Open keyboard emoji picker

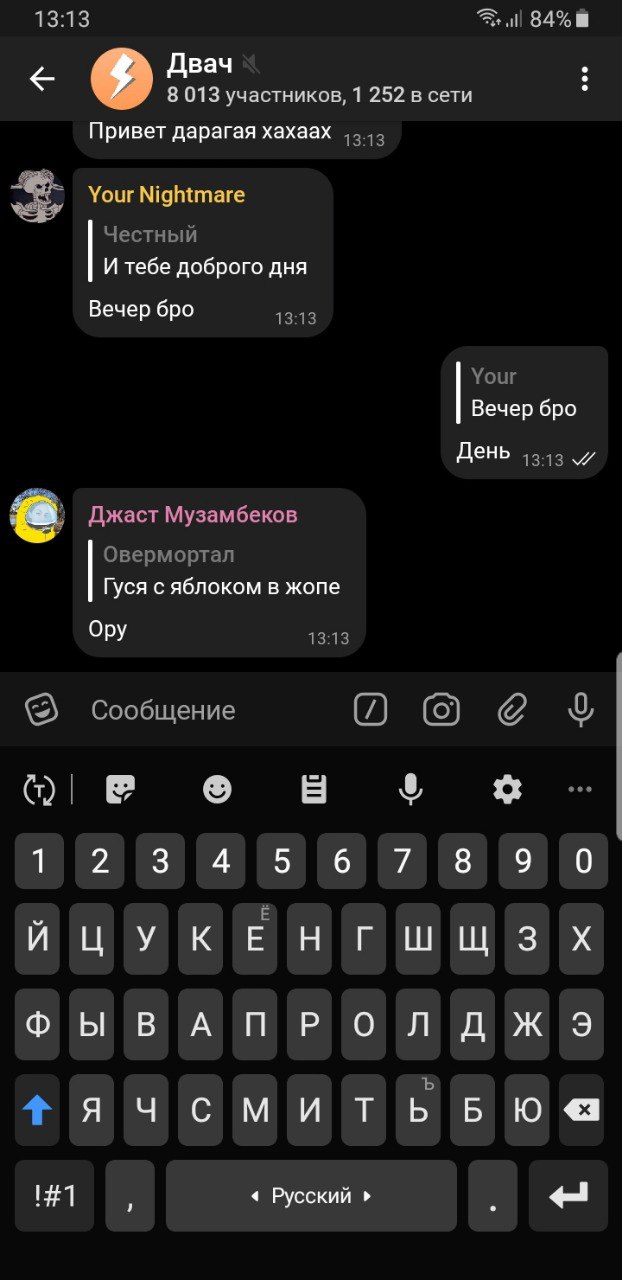click(217, 790)
